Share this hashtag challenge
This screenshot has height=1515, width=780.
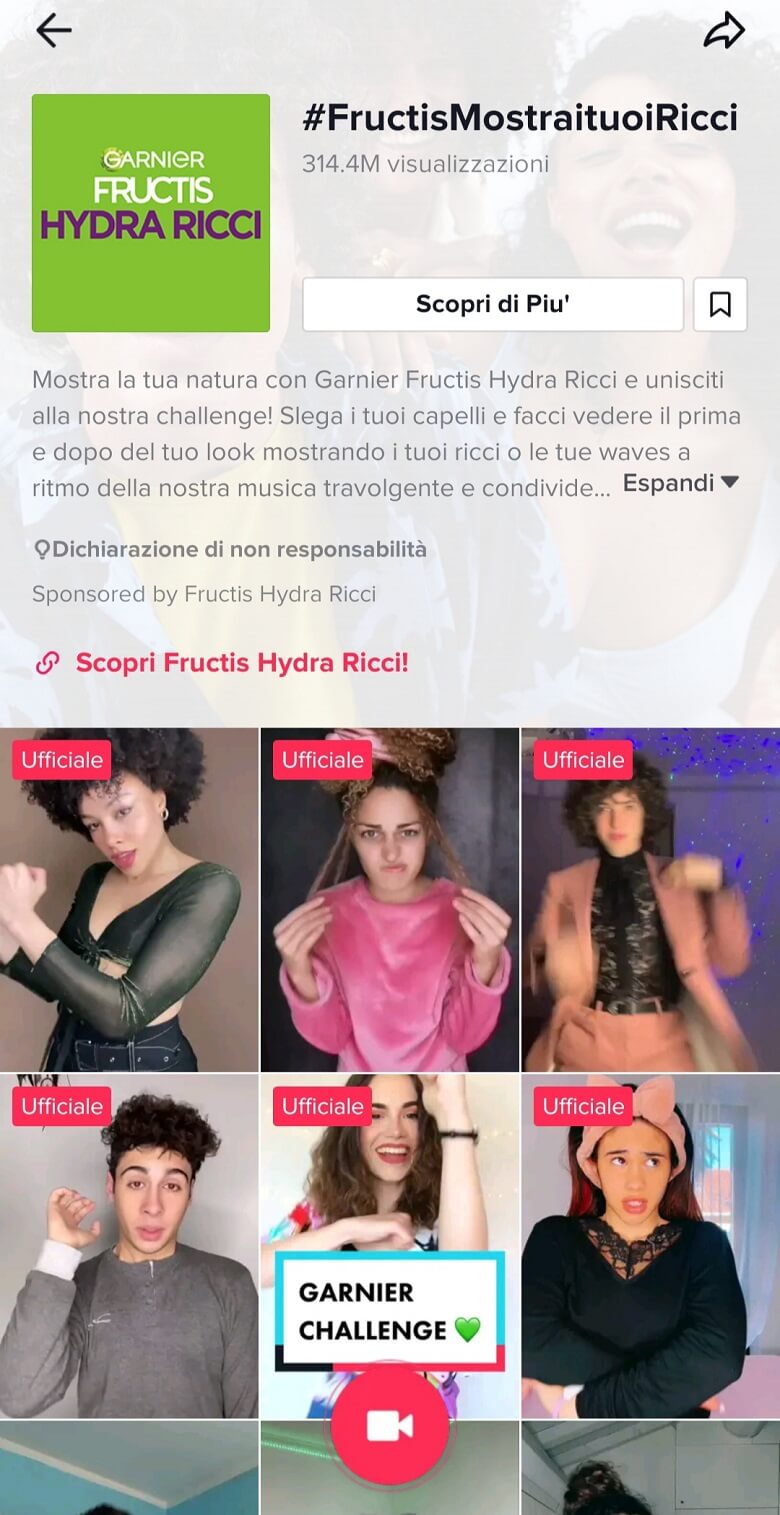(x=723, y=31)
